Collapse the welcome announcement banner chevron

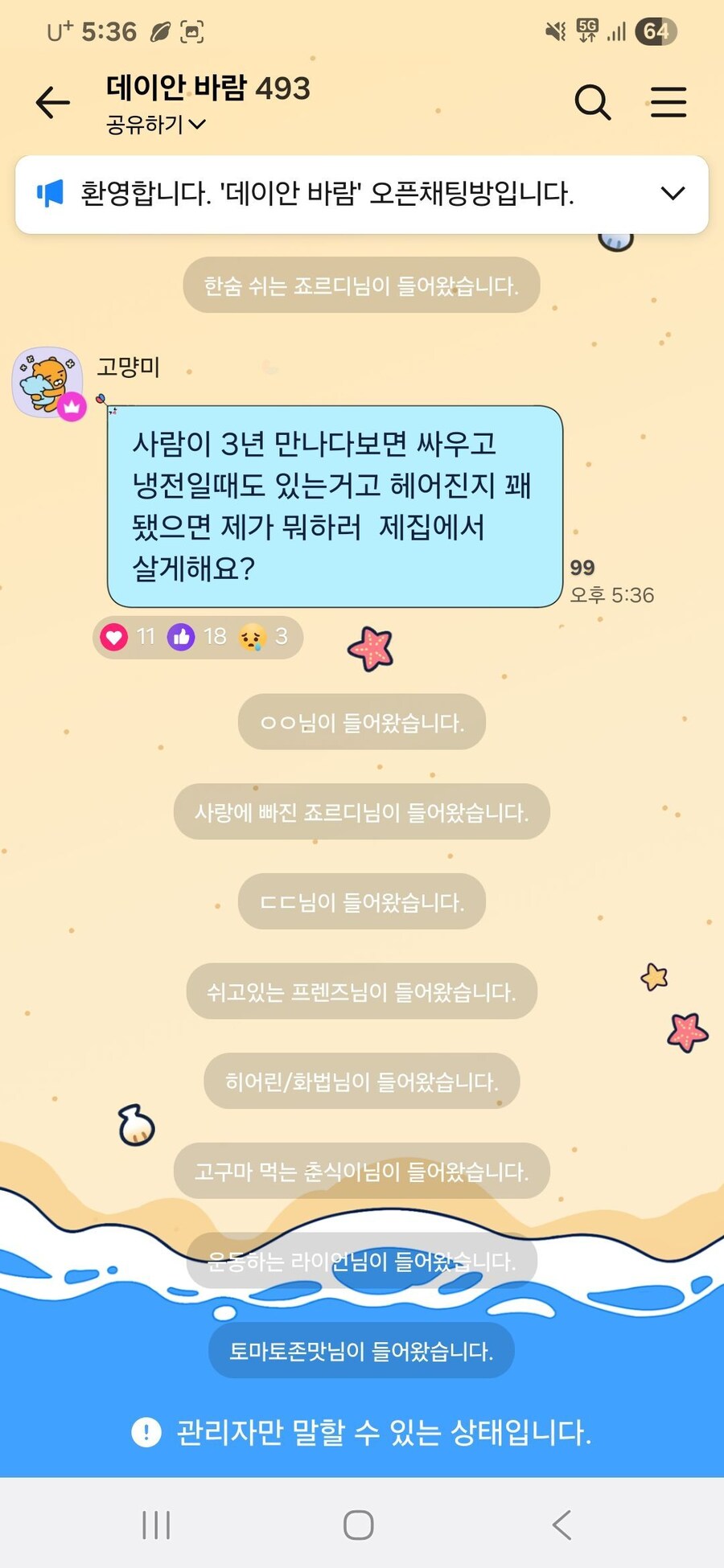tap(672, 193)
